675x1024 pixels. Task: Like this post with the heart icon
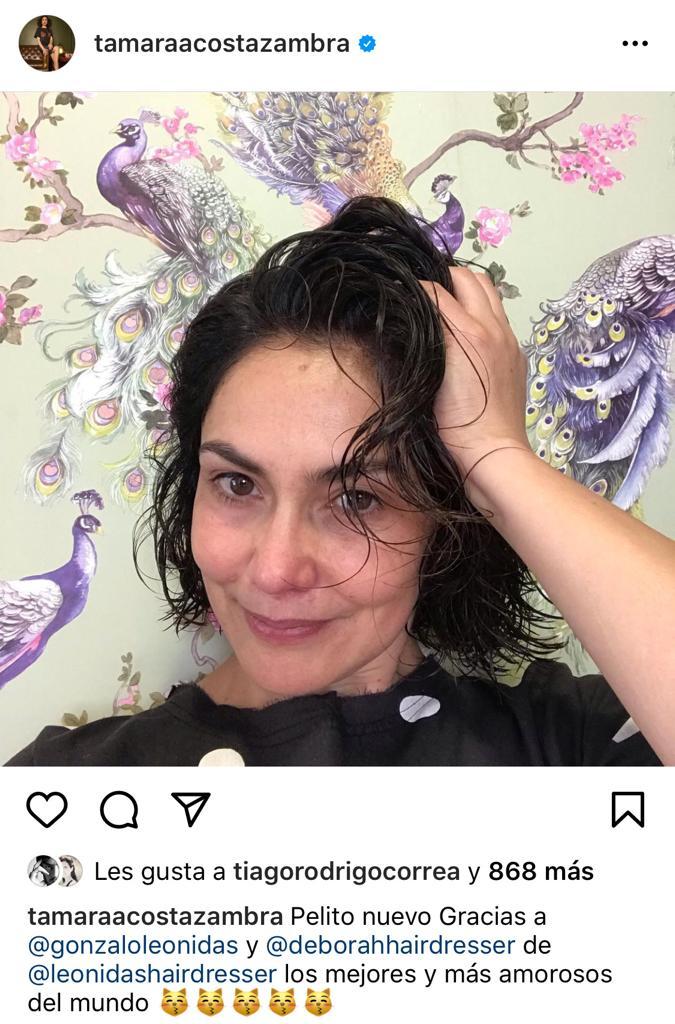(x=46, y=809)
